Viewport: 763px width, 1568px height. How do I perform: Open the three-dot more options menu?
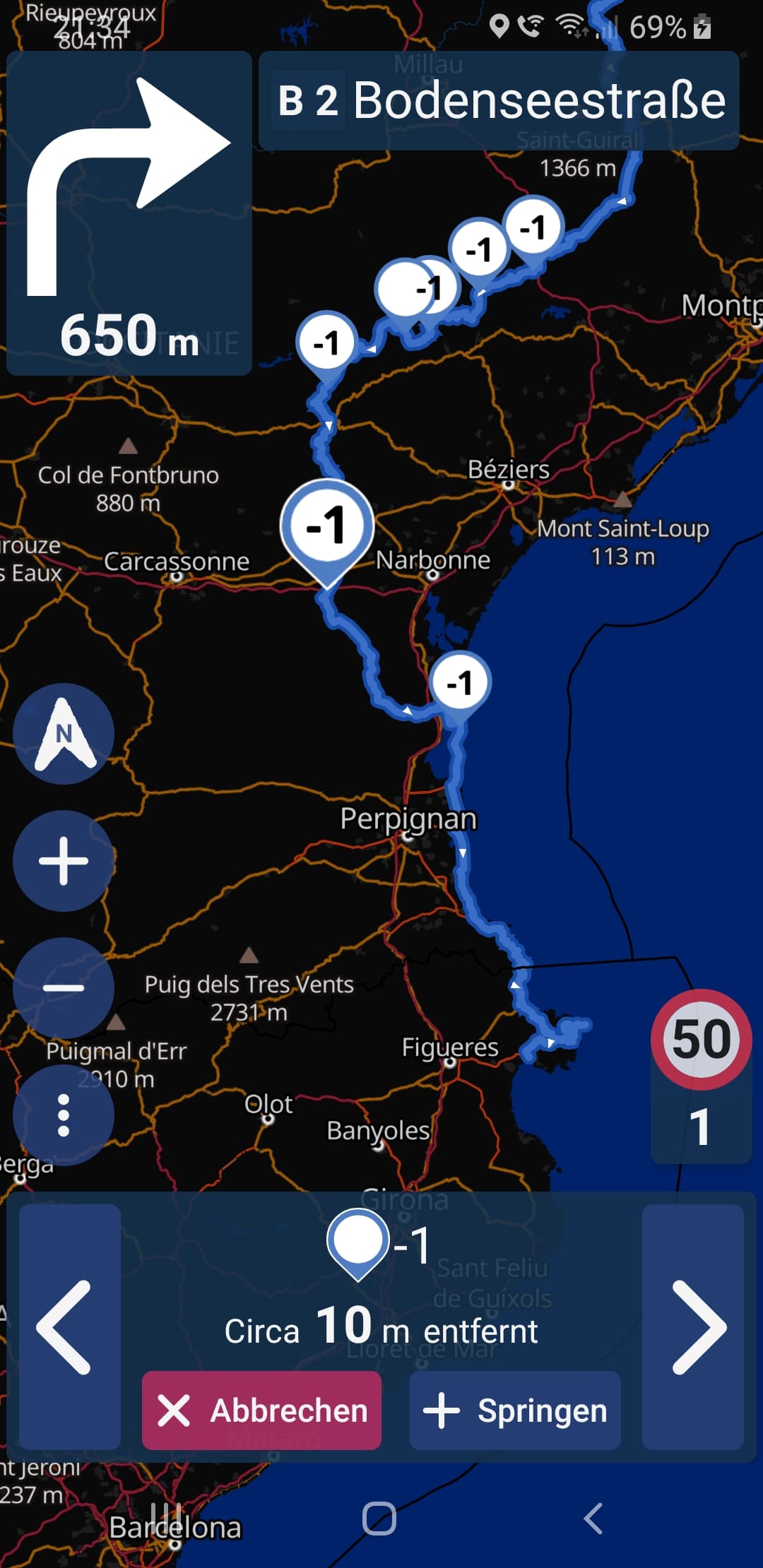click(64, 1115)
